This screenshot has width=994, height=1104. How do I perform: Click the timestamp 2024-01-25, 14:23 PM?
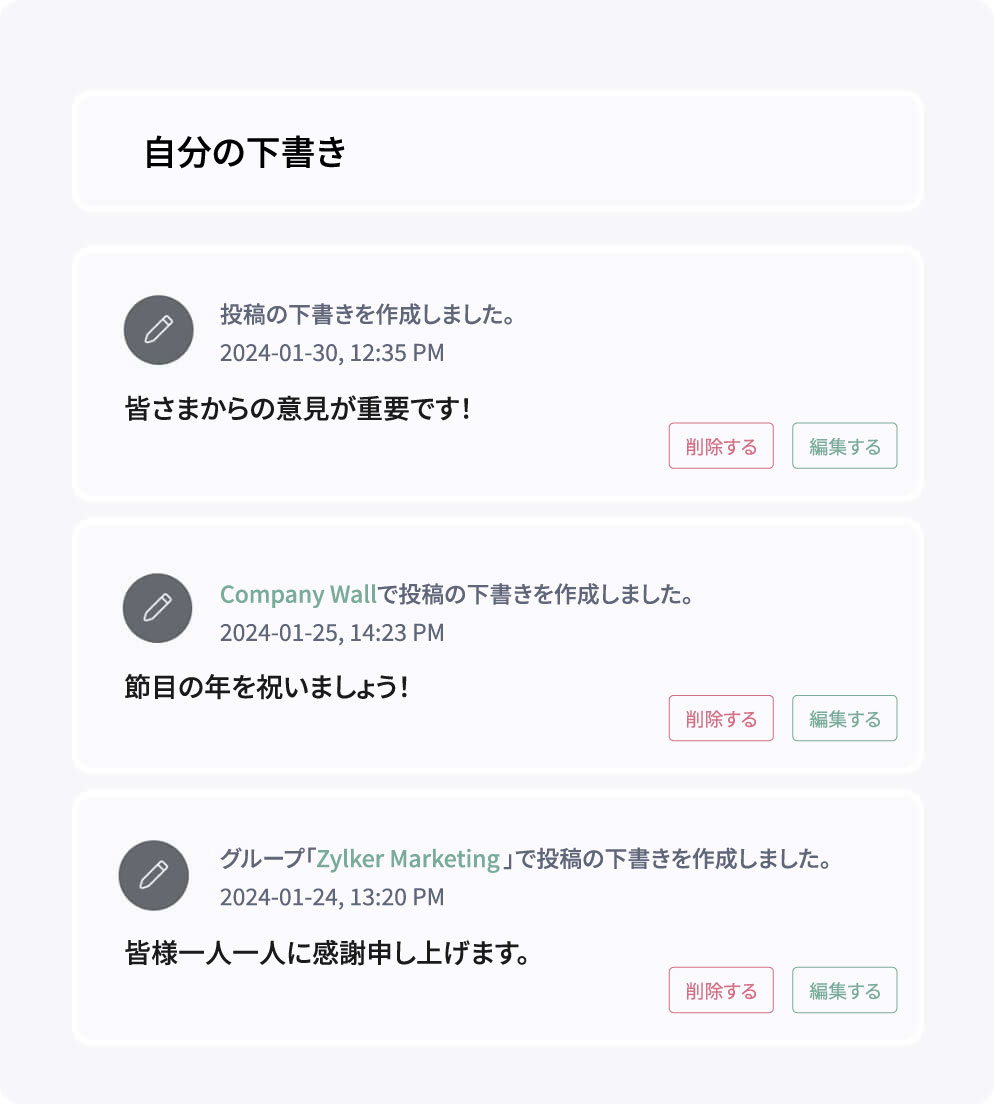[331, 632]
